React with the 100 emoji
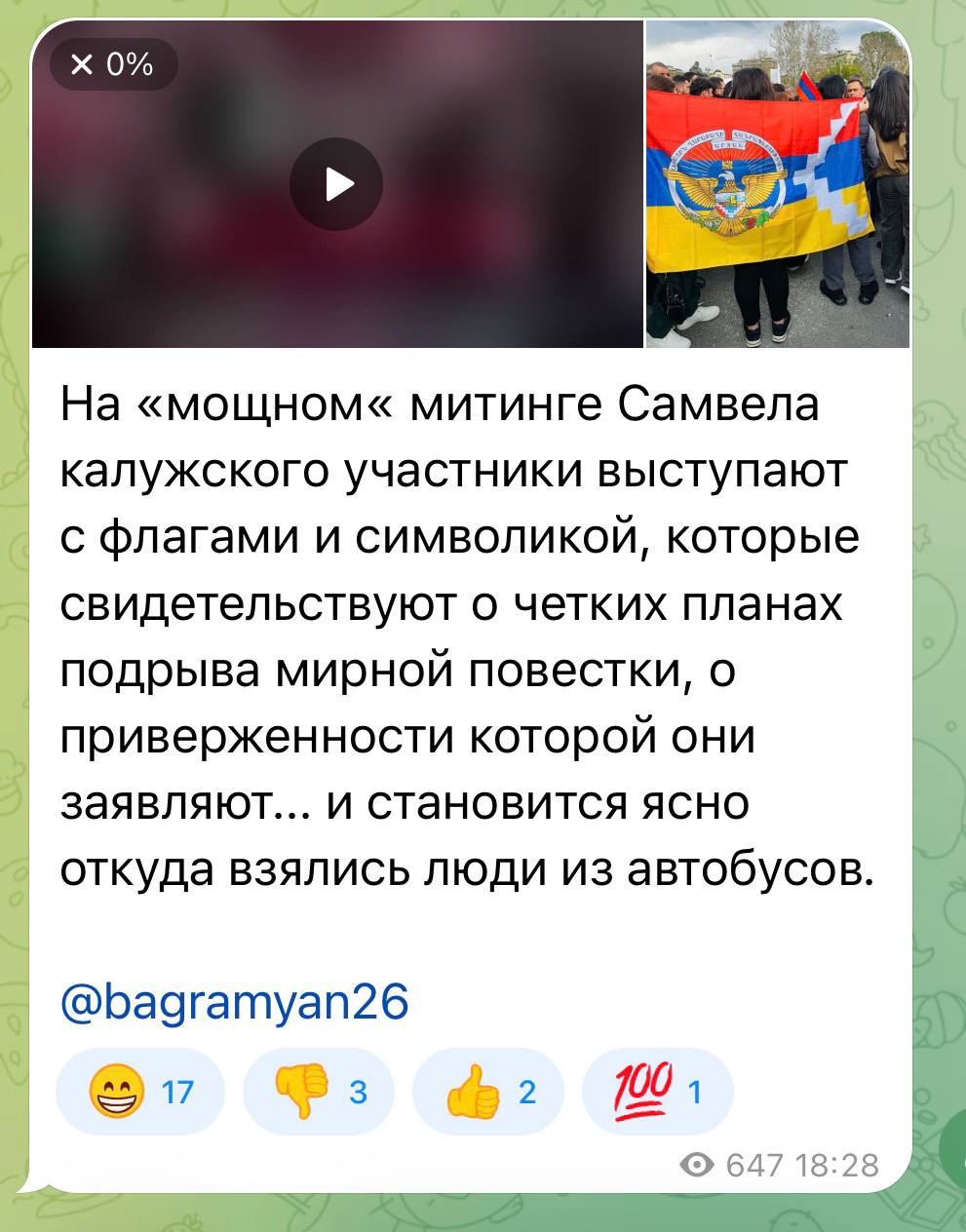The height and width of the screenshot is (1232, 966). [x=656, y=1093]
